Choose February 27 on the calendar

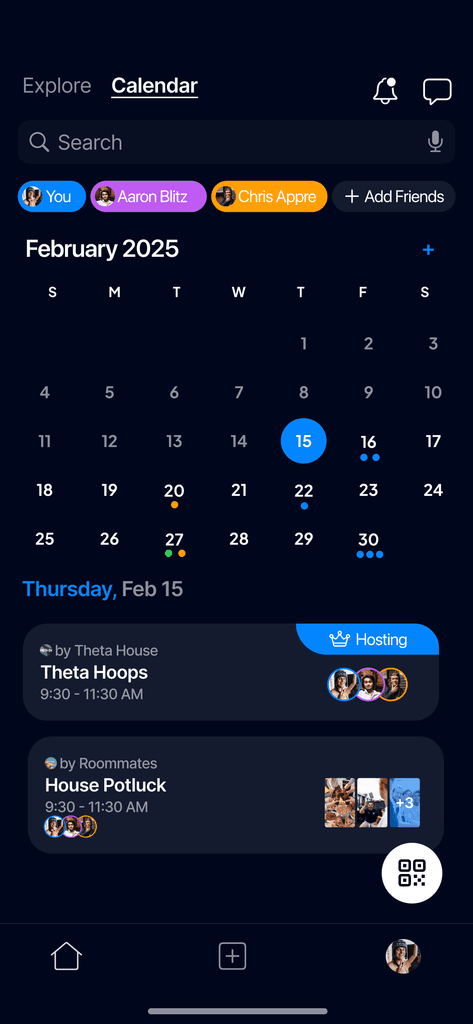point(174,543)
